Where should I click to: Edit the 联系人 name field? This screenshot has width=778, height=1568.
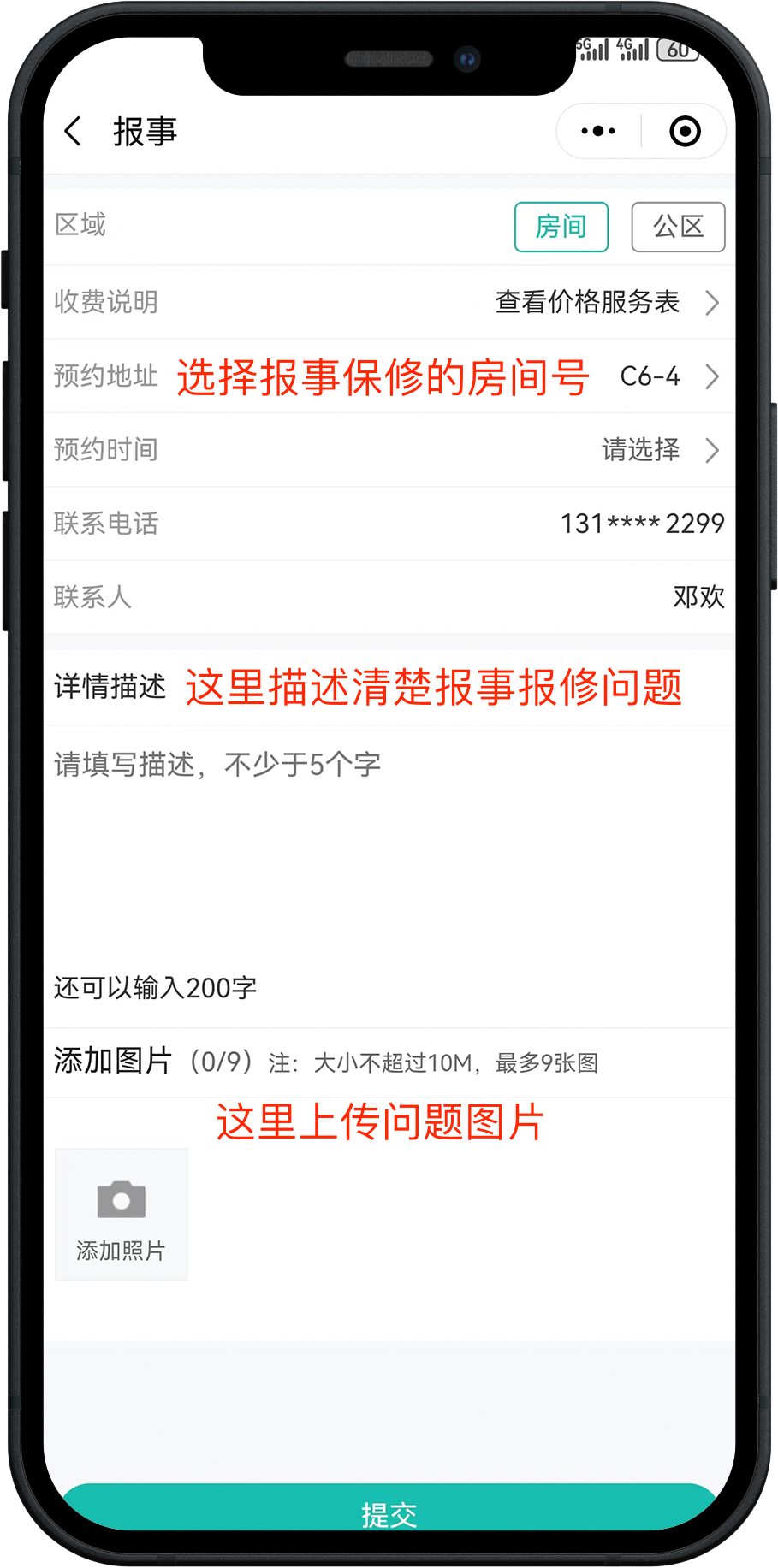698,597
